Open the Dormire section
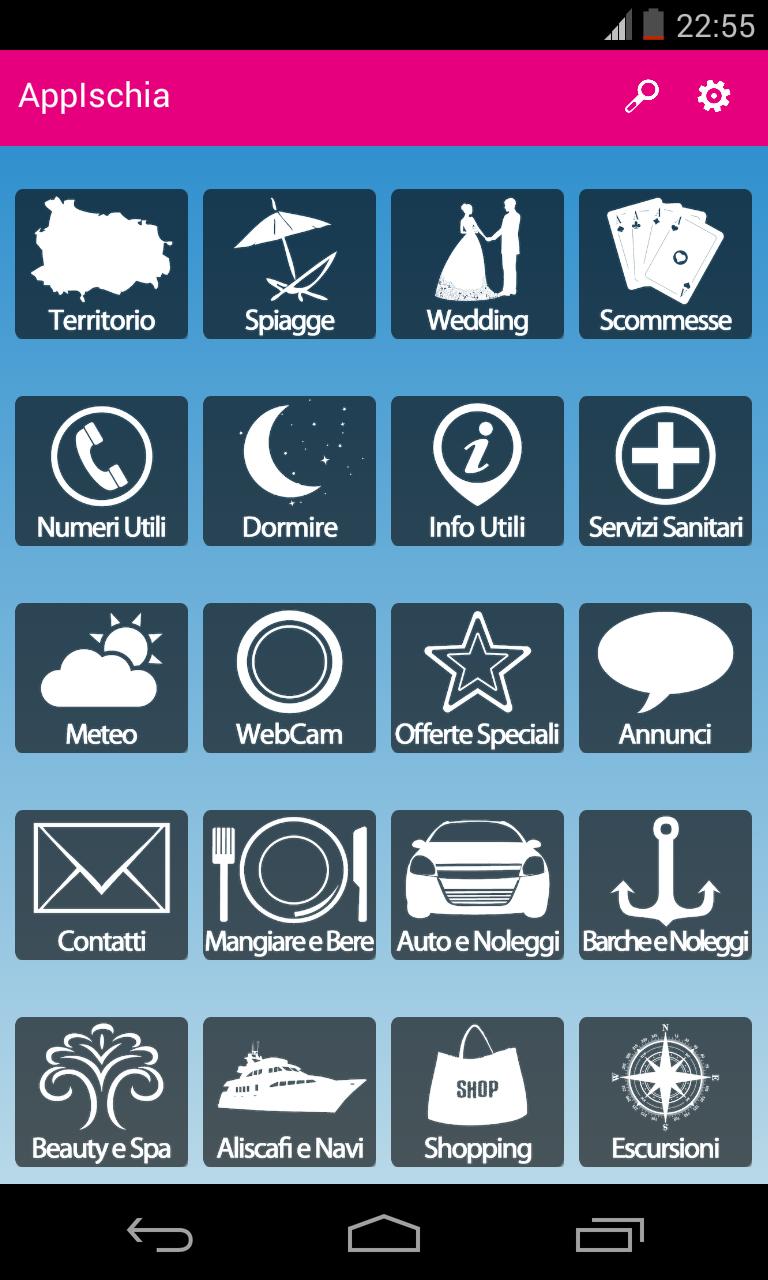The height and width of the screenshot is (1280, 768). [289, 471]
